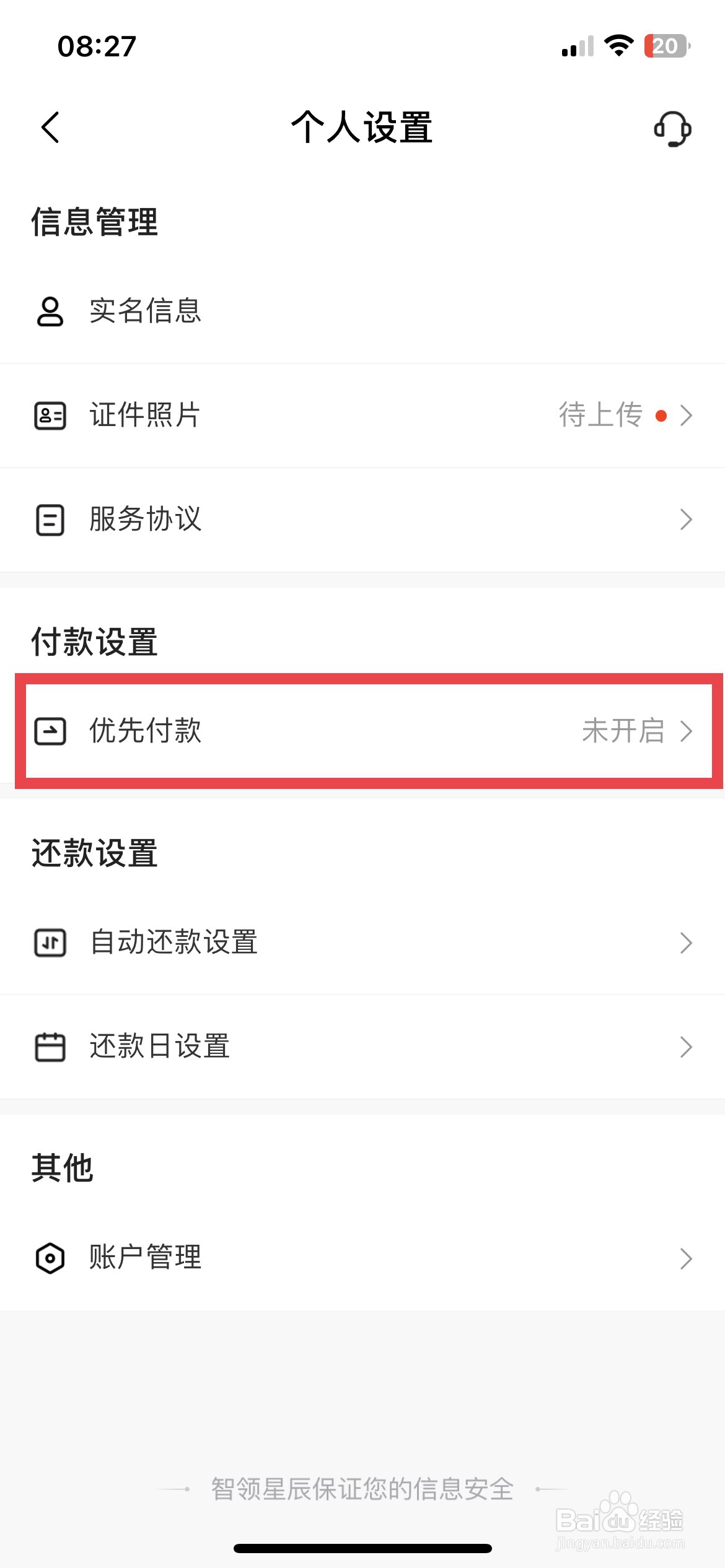This screenshot has width=725, height=1568.
Task: Select the 付款设置 section header
Action: [x=94, y=642]
